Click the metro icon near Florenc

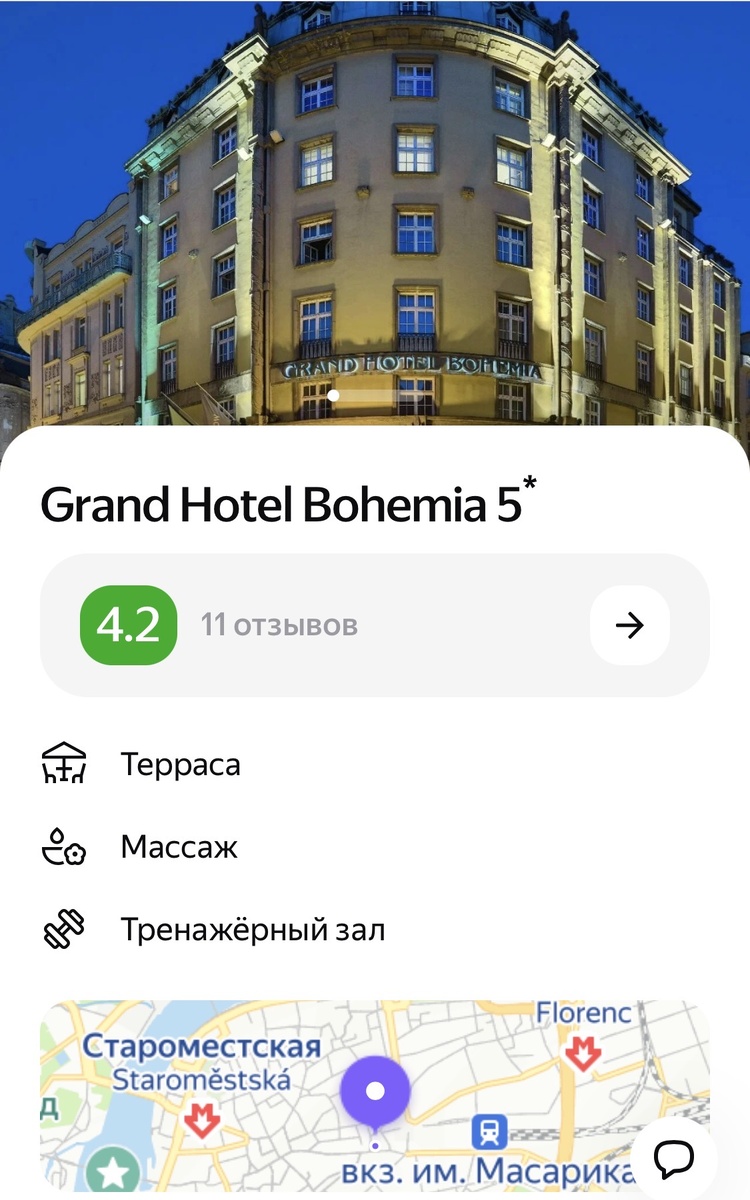coord(583,1055)
